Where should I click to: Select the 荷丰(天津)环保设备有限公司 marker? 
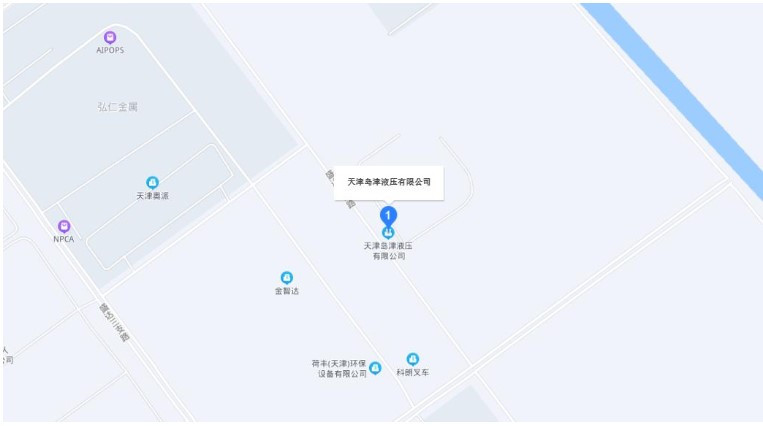tap(376, 368)
